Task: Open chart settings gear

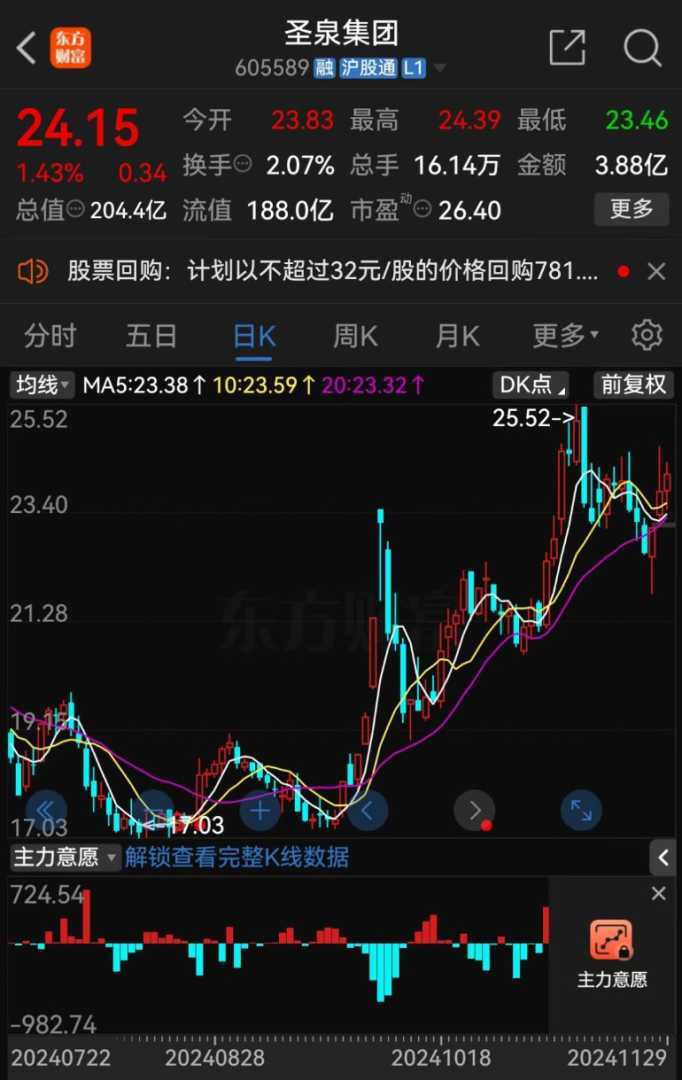Action: point(647,335)
